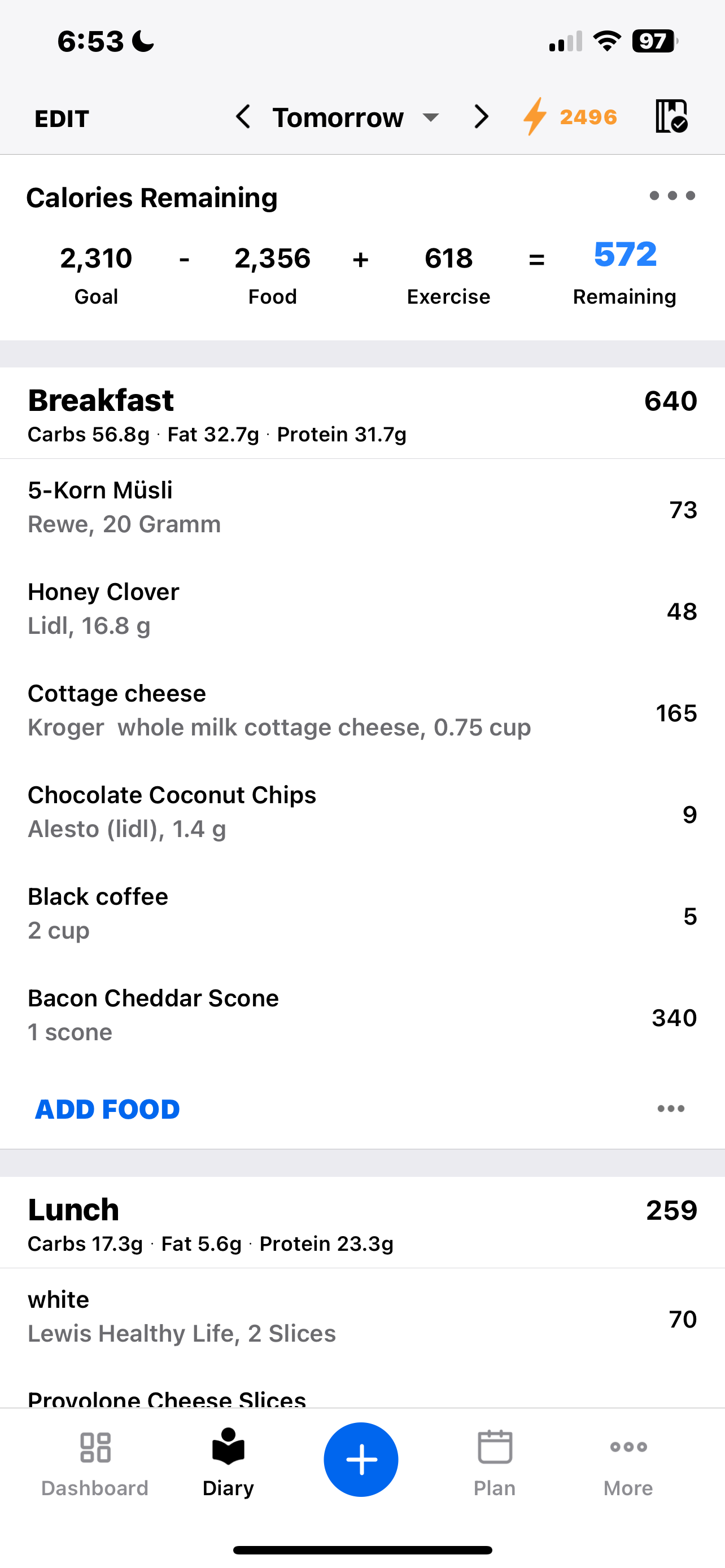Open the Honey Clover entry

[362, 608]
